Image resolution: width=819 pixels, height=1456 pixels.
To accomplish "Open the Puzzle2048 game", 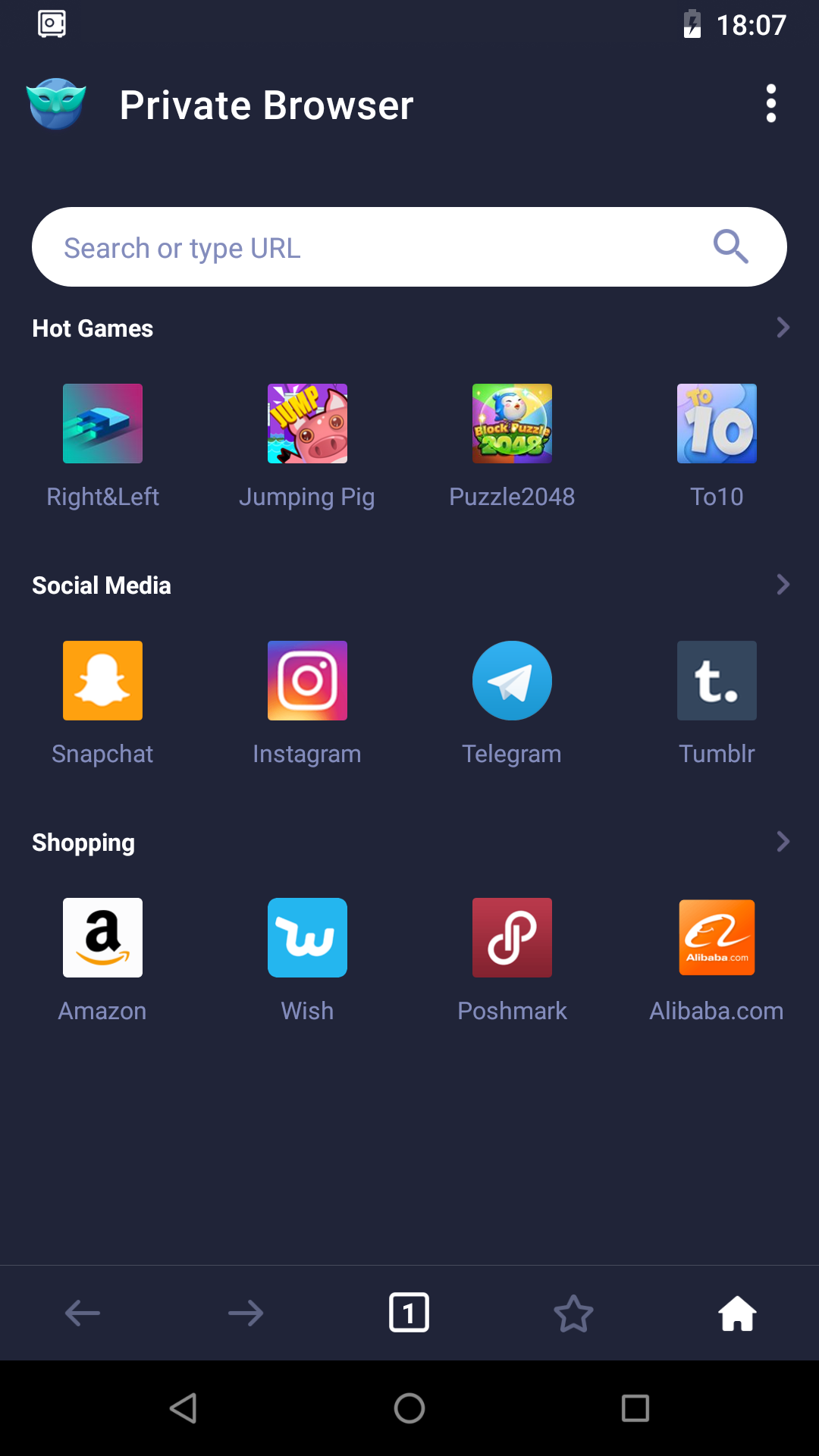I will pyautogui.click(x=512, y=423).
